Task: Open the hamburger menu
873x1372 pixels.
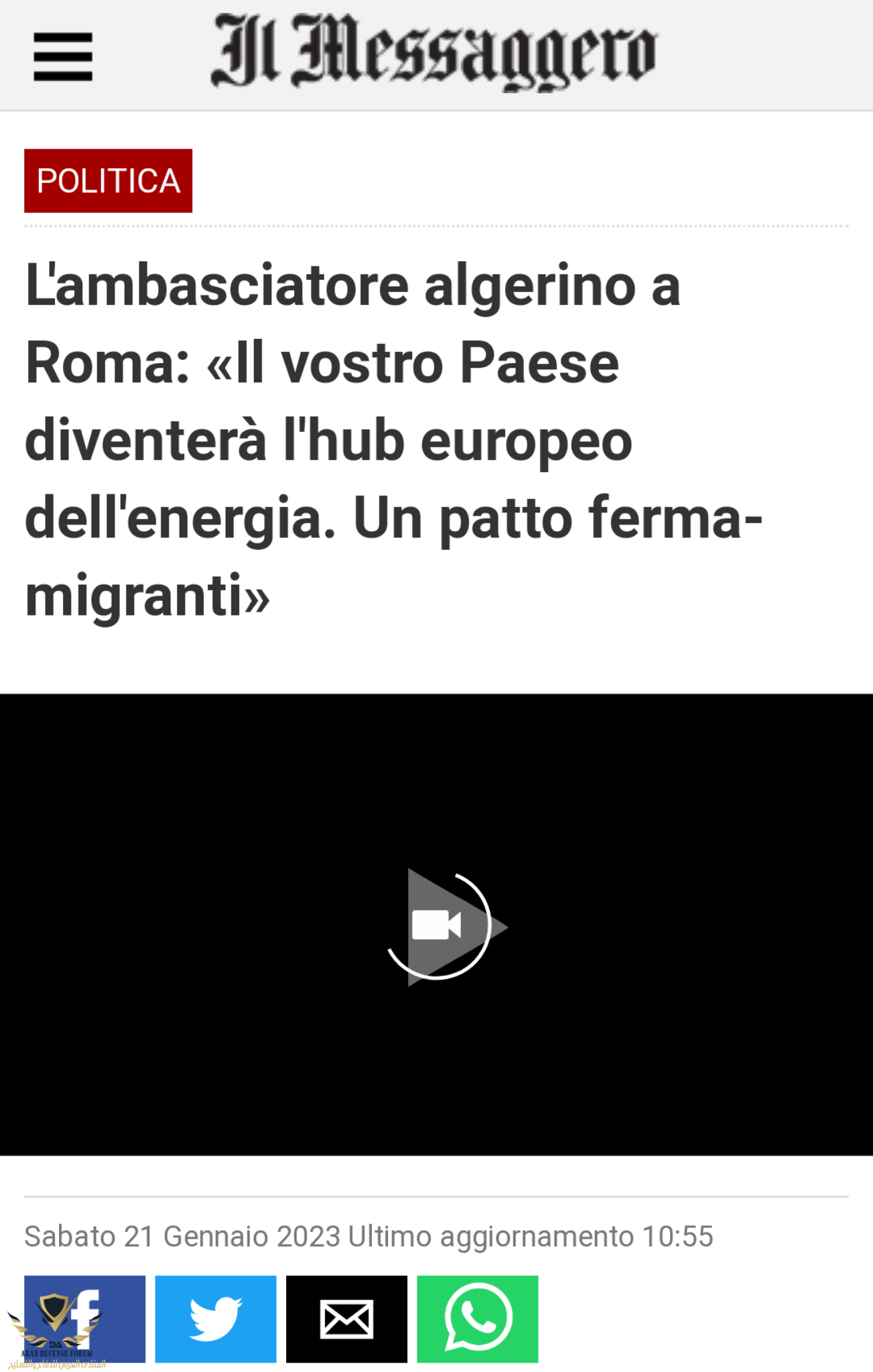Action: (63, 56)
